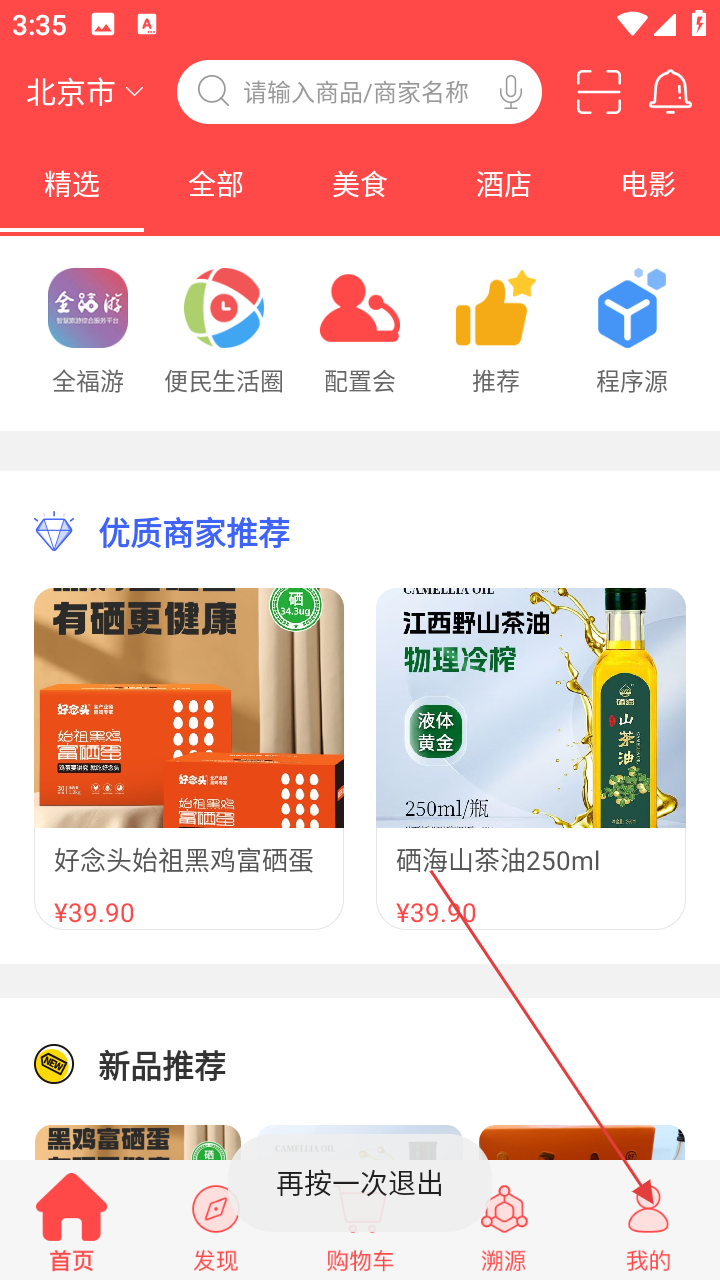View 硒海山茶油250ml product card
This screenshot has height=1280, width=720.
pyautogui.click(x=531, y=758)
